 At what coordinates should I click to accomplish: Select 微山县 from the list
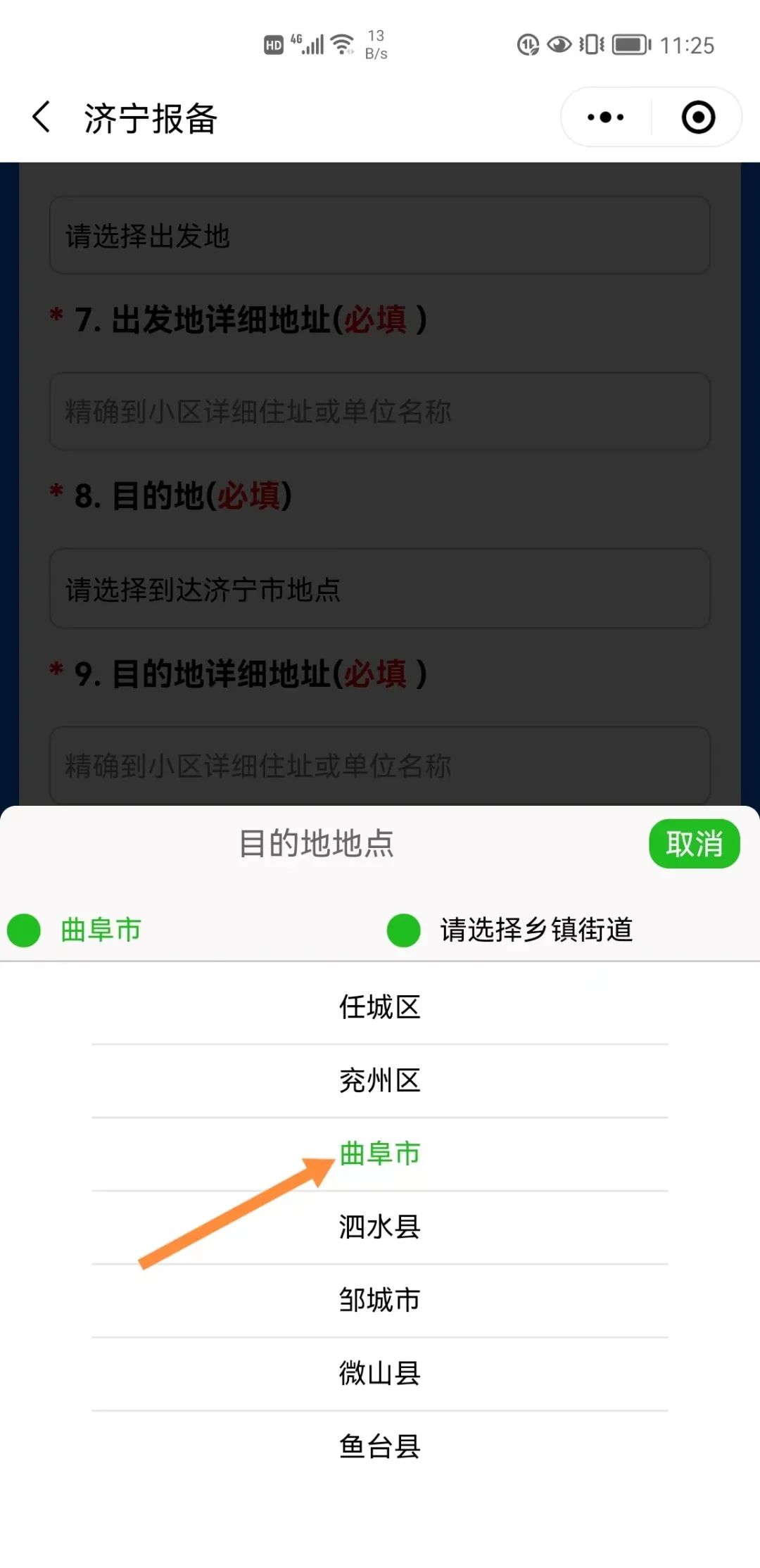tap(379, 1373)
